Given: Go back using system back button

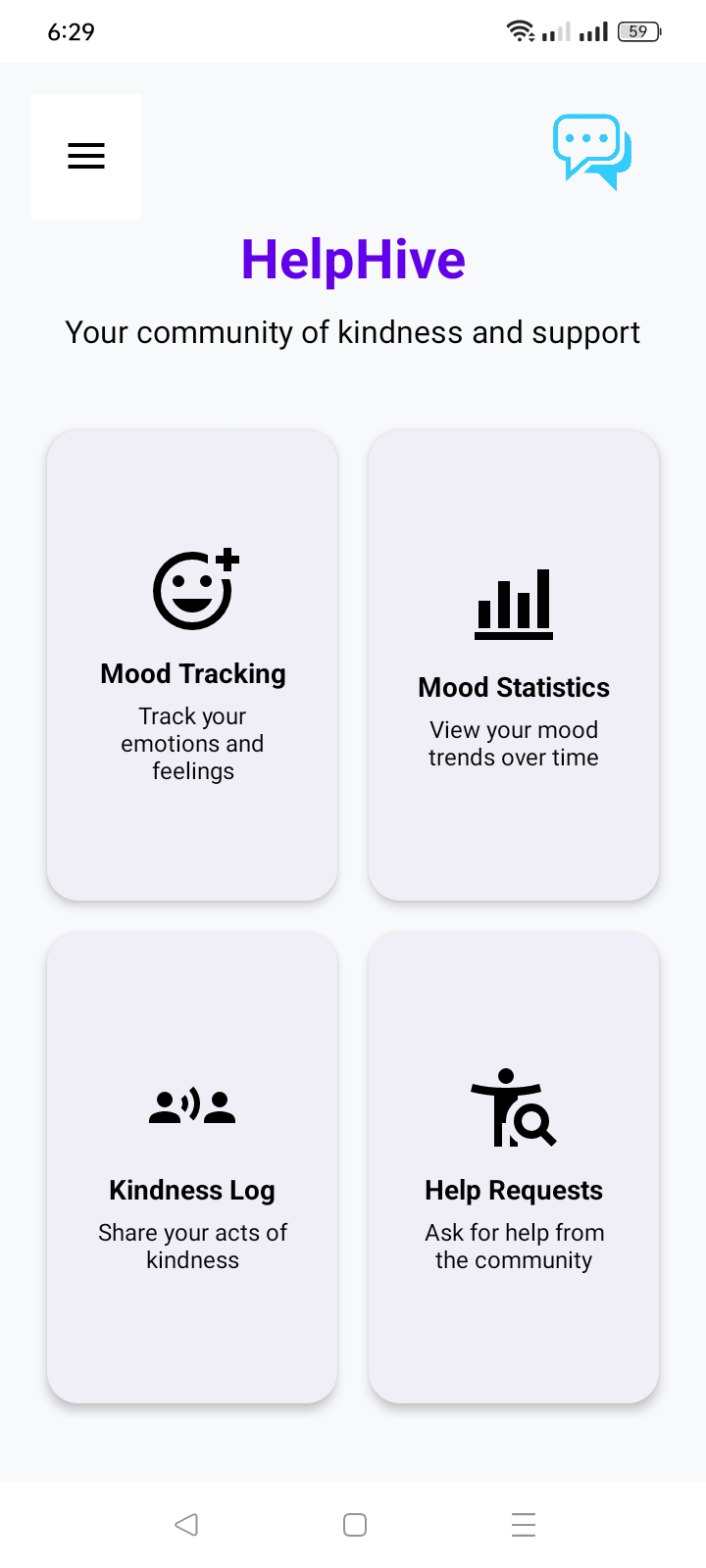Looking at the screenshot, I should click(186, 1524).
